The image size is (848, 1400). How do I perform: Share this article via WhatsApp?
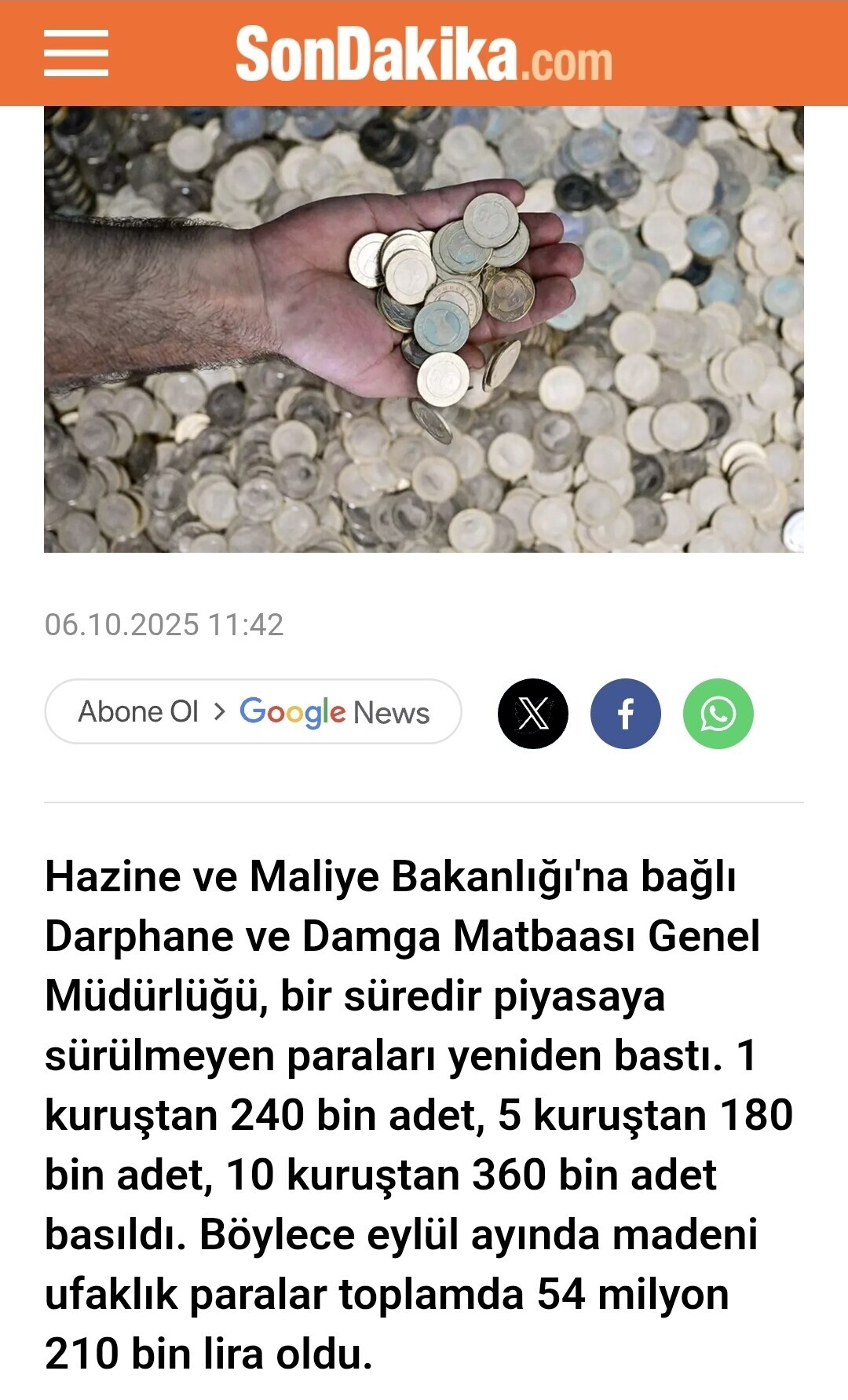coord(718,713)
